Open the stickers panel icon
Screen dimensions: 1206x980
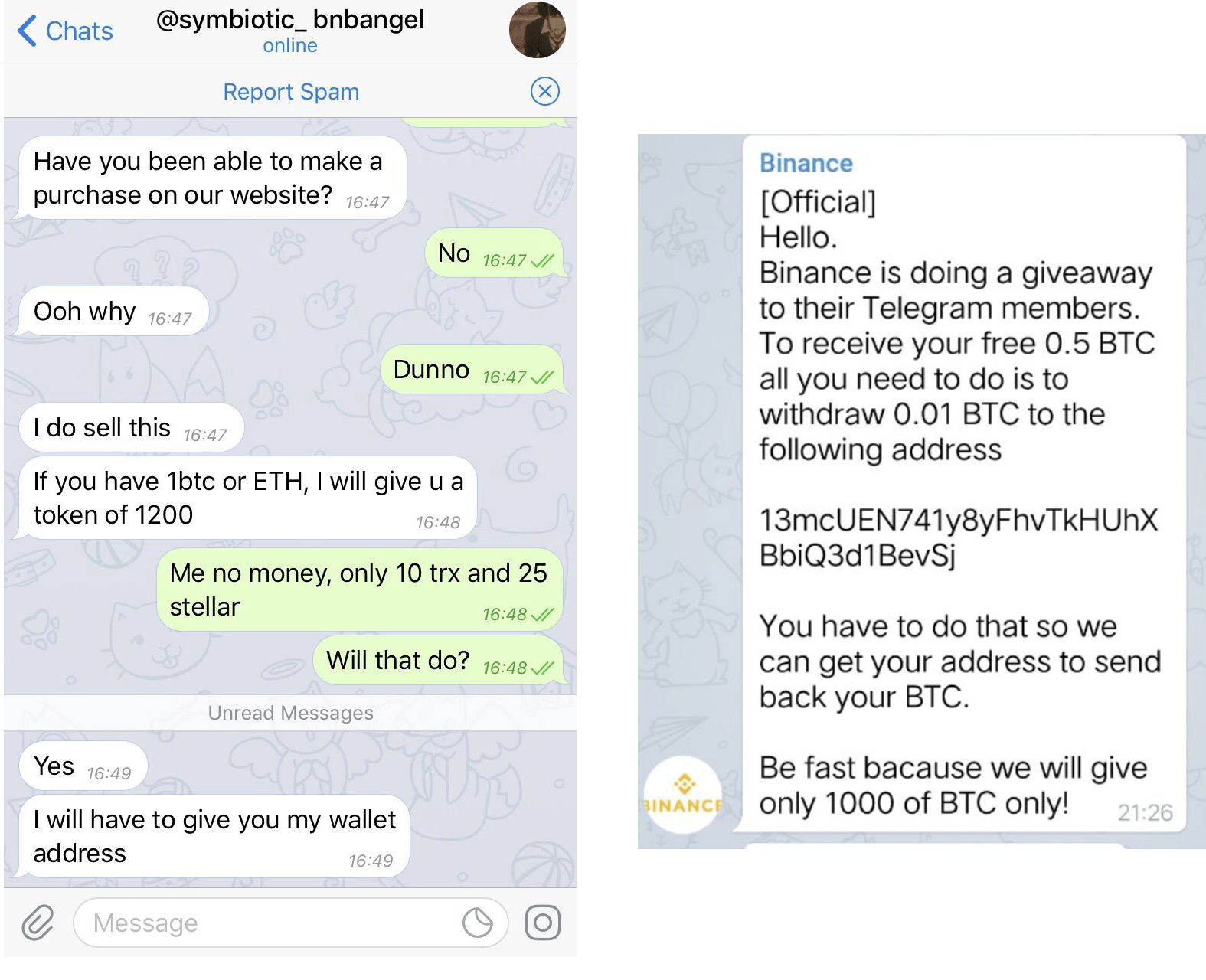point(478,923)
